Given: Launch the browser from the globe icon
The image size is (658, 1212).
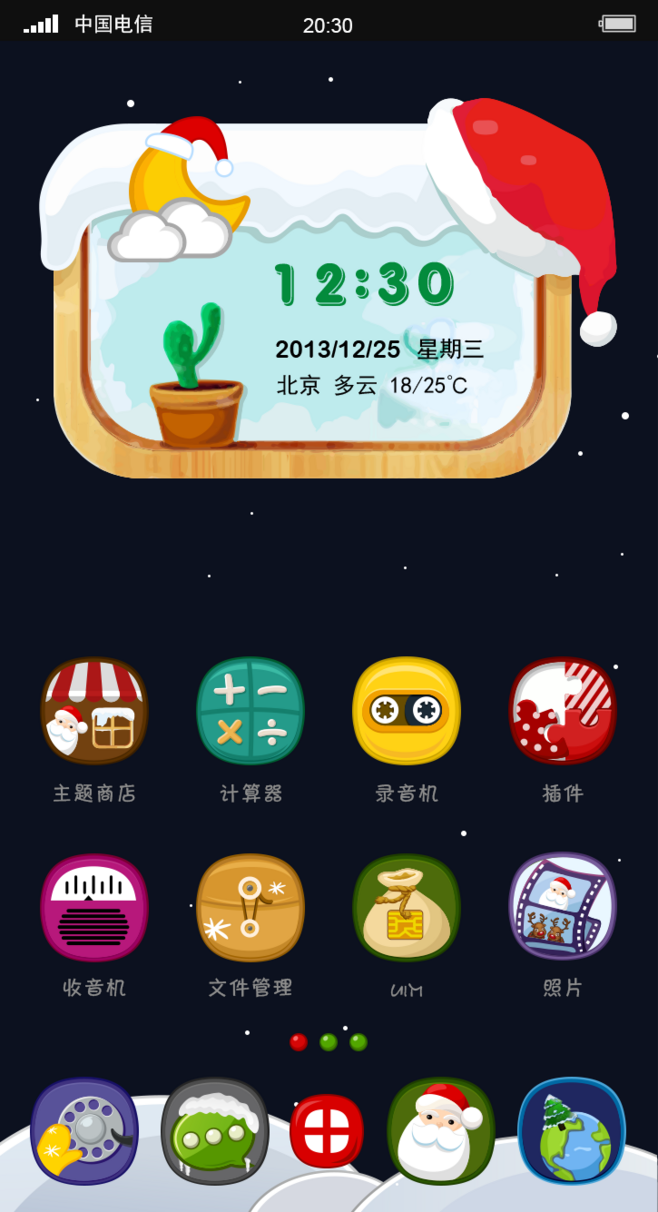Looking at the screenshot, I should pos(571,1131).
